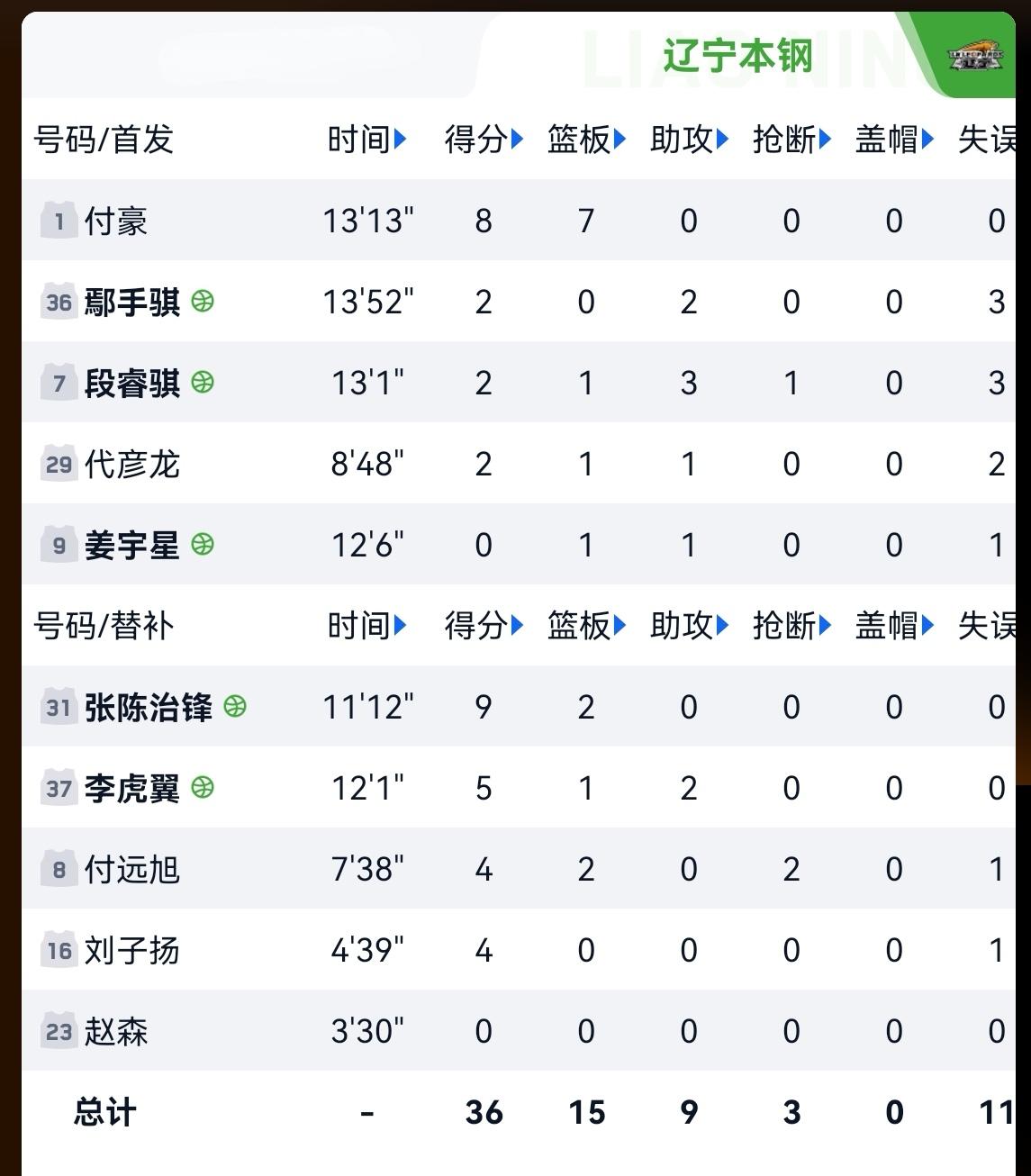The height and width of the screenshot is (1176, 1031).
Task: Sort starters by 得分
Action: point(484,140)
